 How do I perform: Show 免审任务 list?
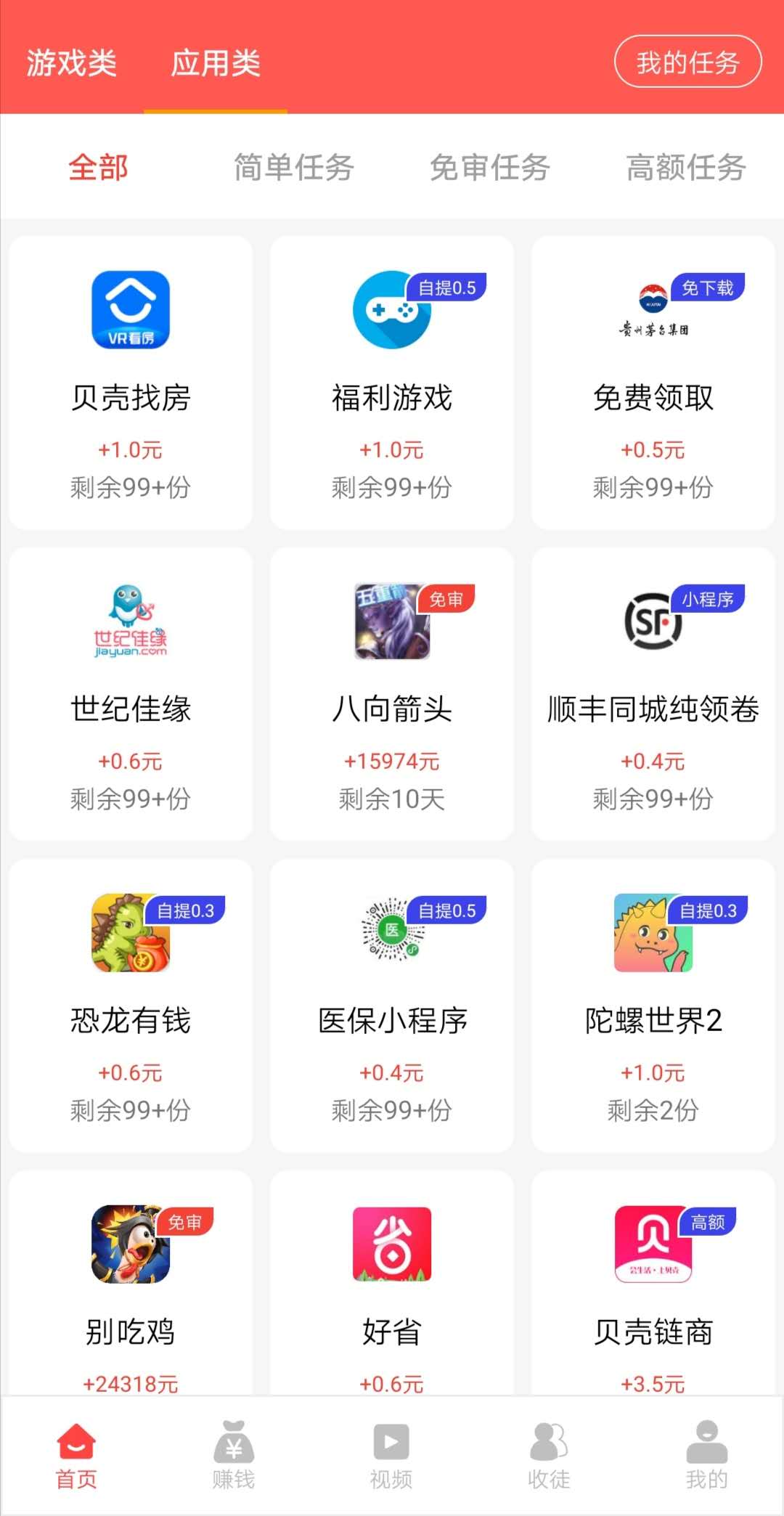[489, 168]
